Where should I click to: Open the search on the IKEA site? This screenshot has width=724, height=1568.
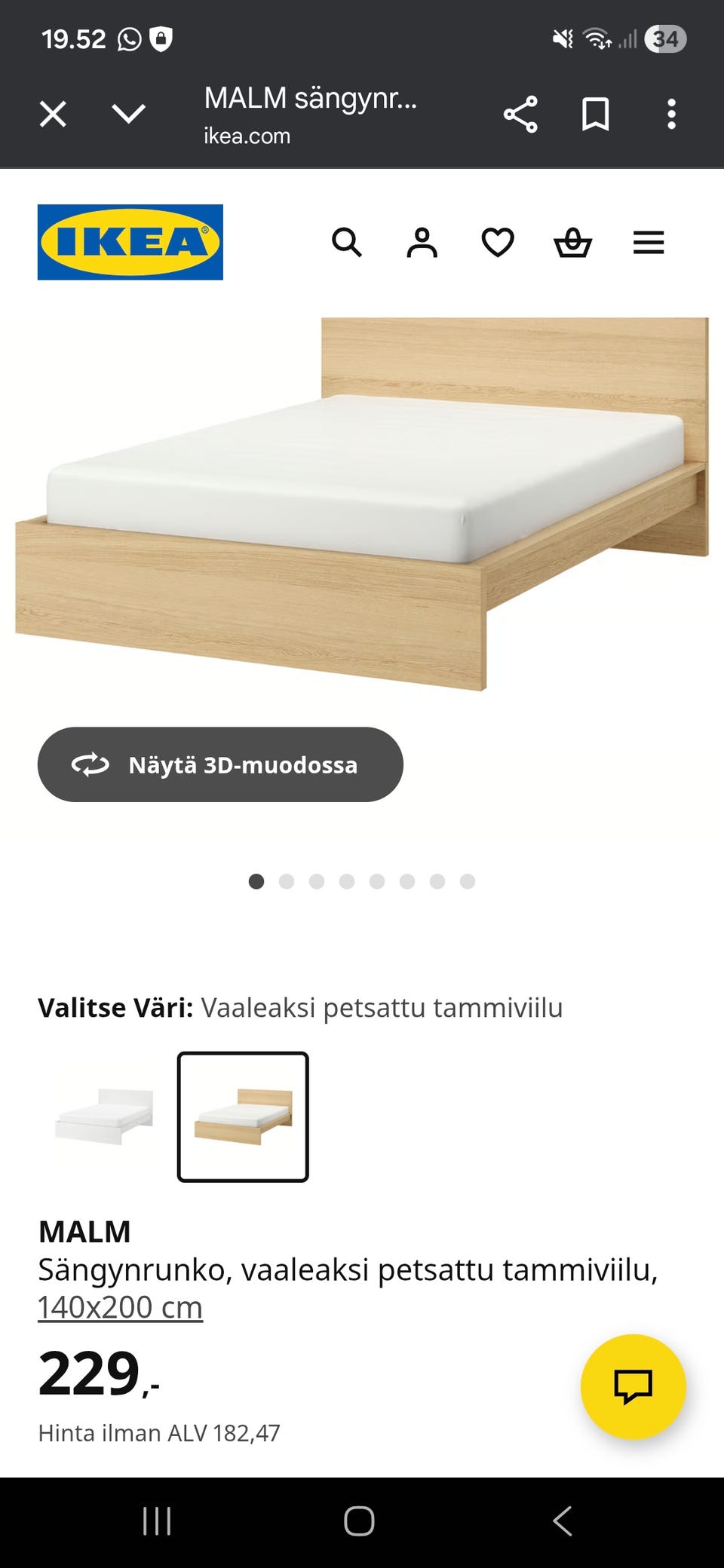coord(348,242)
